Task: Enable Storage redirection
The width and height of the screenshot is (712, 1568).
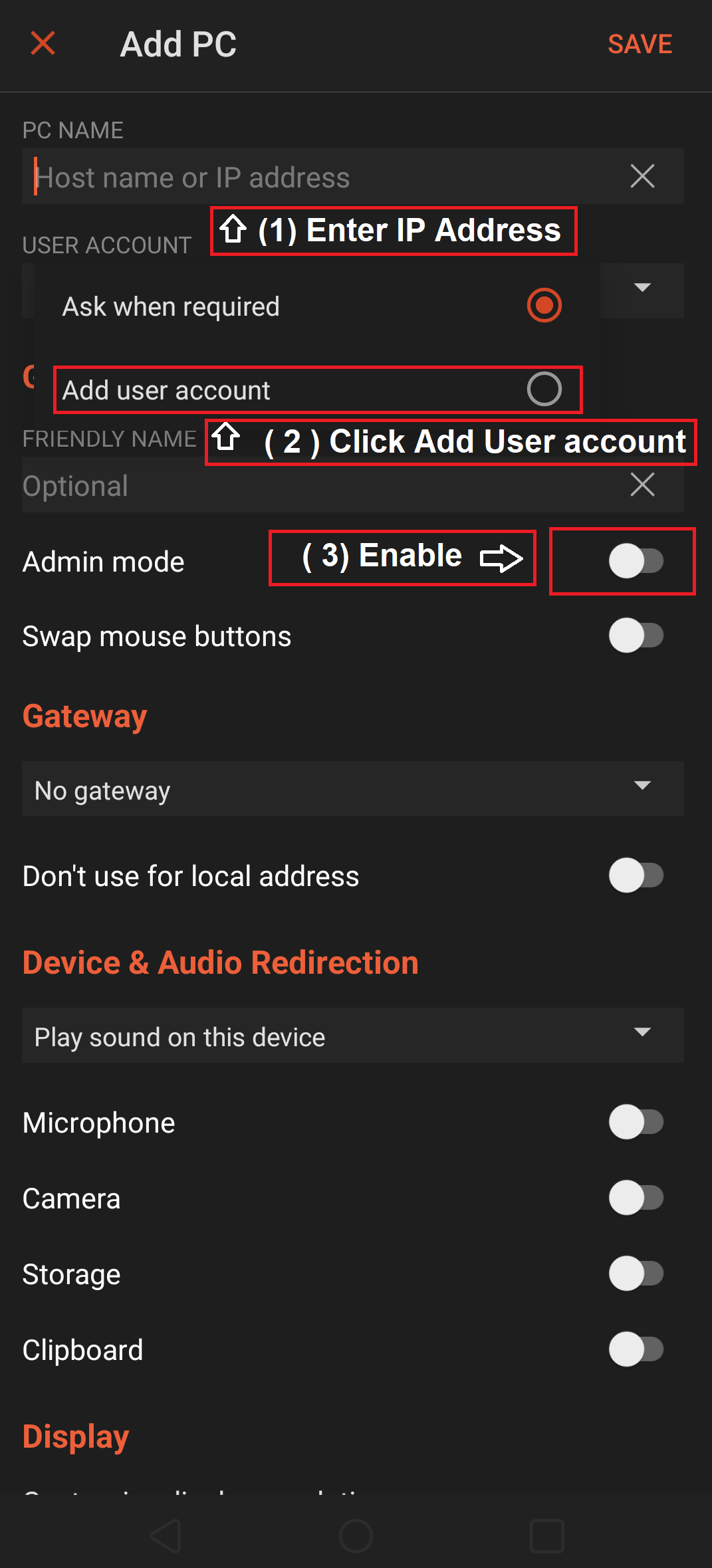Action: 636,1274
